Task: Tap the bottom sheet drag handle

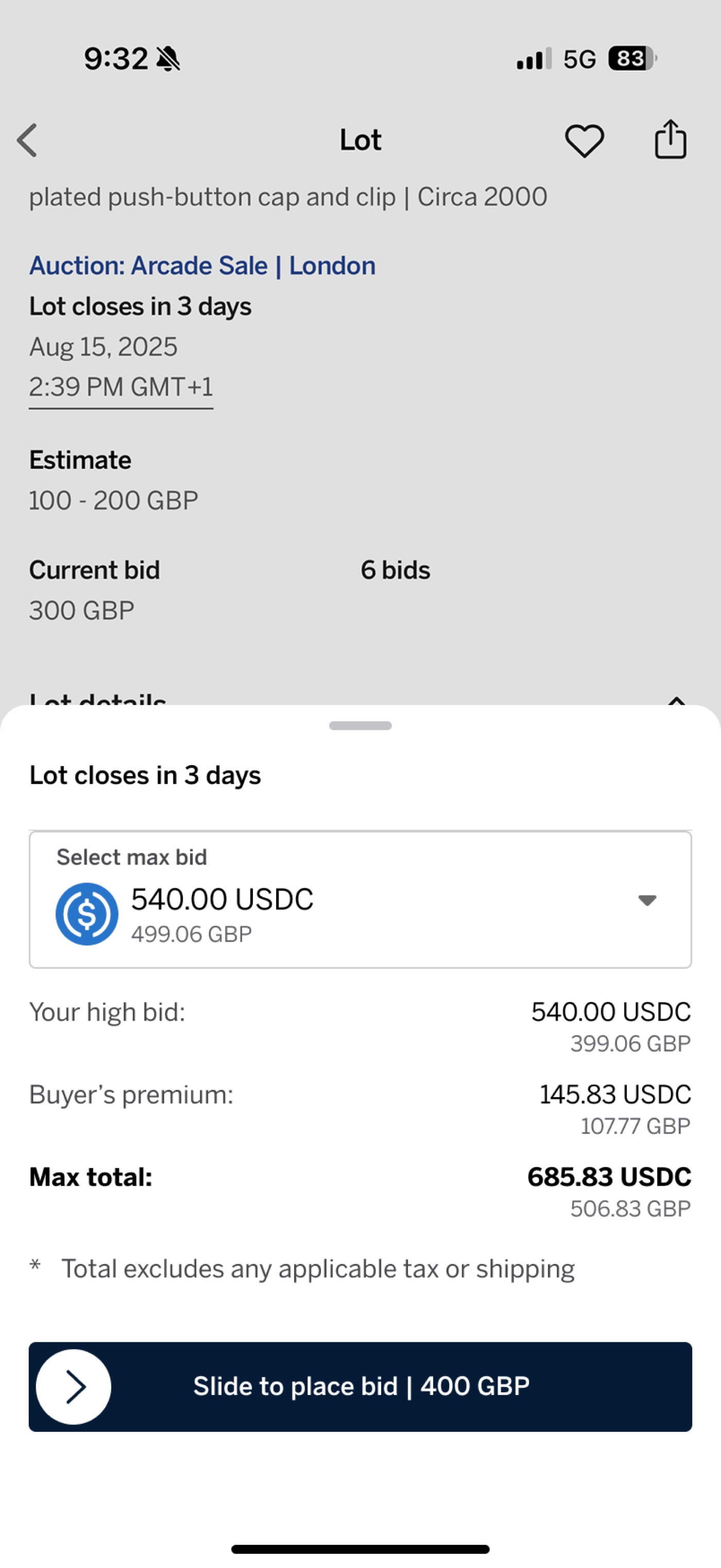Action: (360, 726)
